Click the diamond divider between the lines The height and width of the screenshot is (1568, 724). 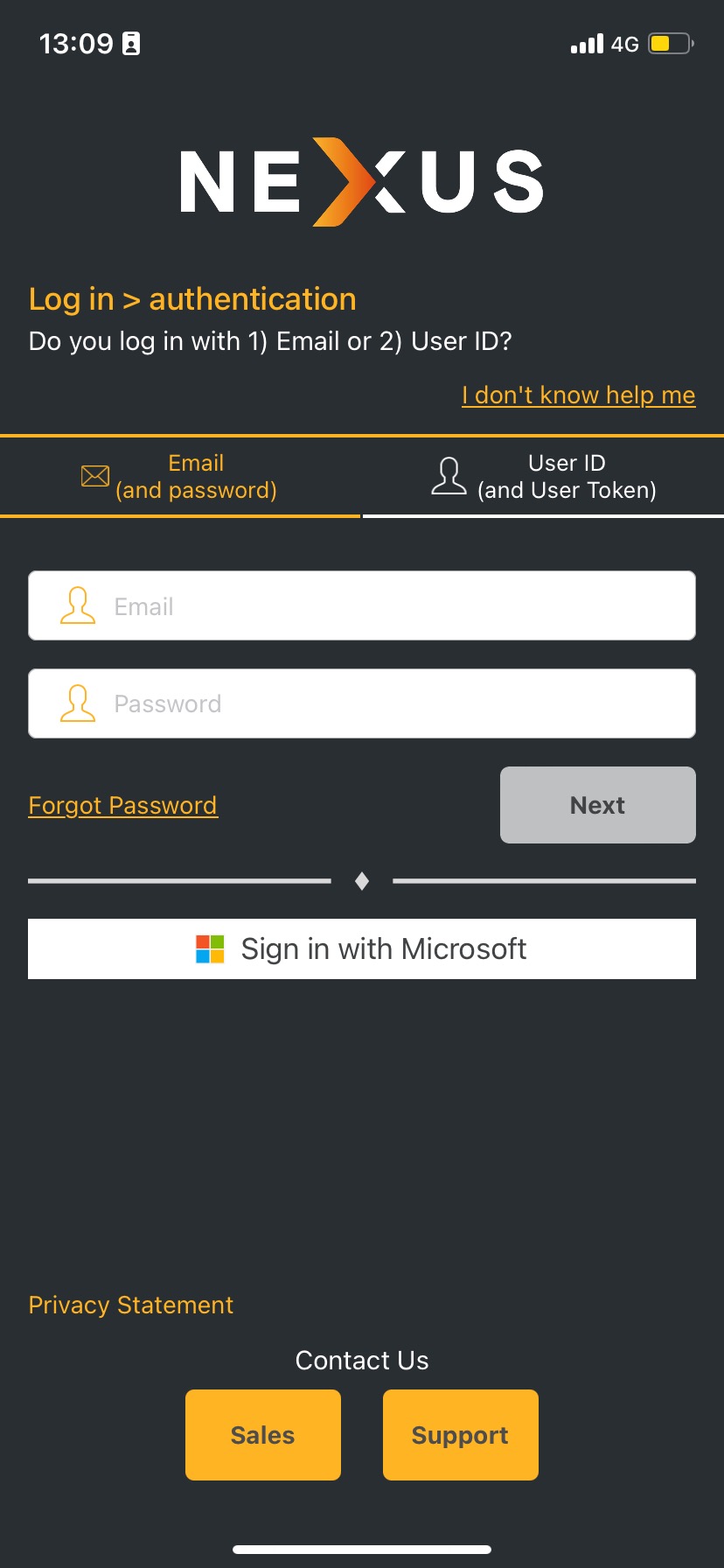pos(362,880)
